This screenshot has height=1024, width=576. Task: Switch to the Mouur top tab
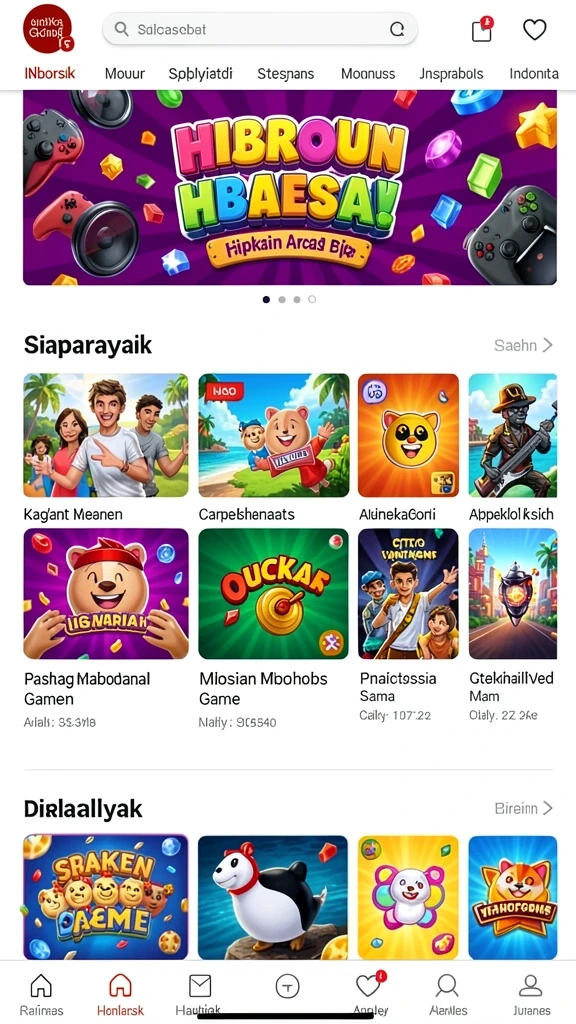(x=125, y=74)
